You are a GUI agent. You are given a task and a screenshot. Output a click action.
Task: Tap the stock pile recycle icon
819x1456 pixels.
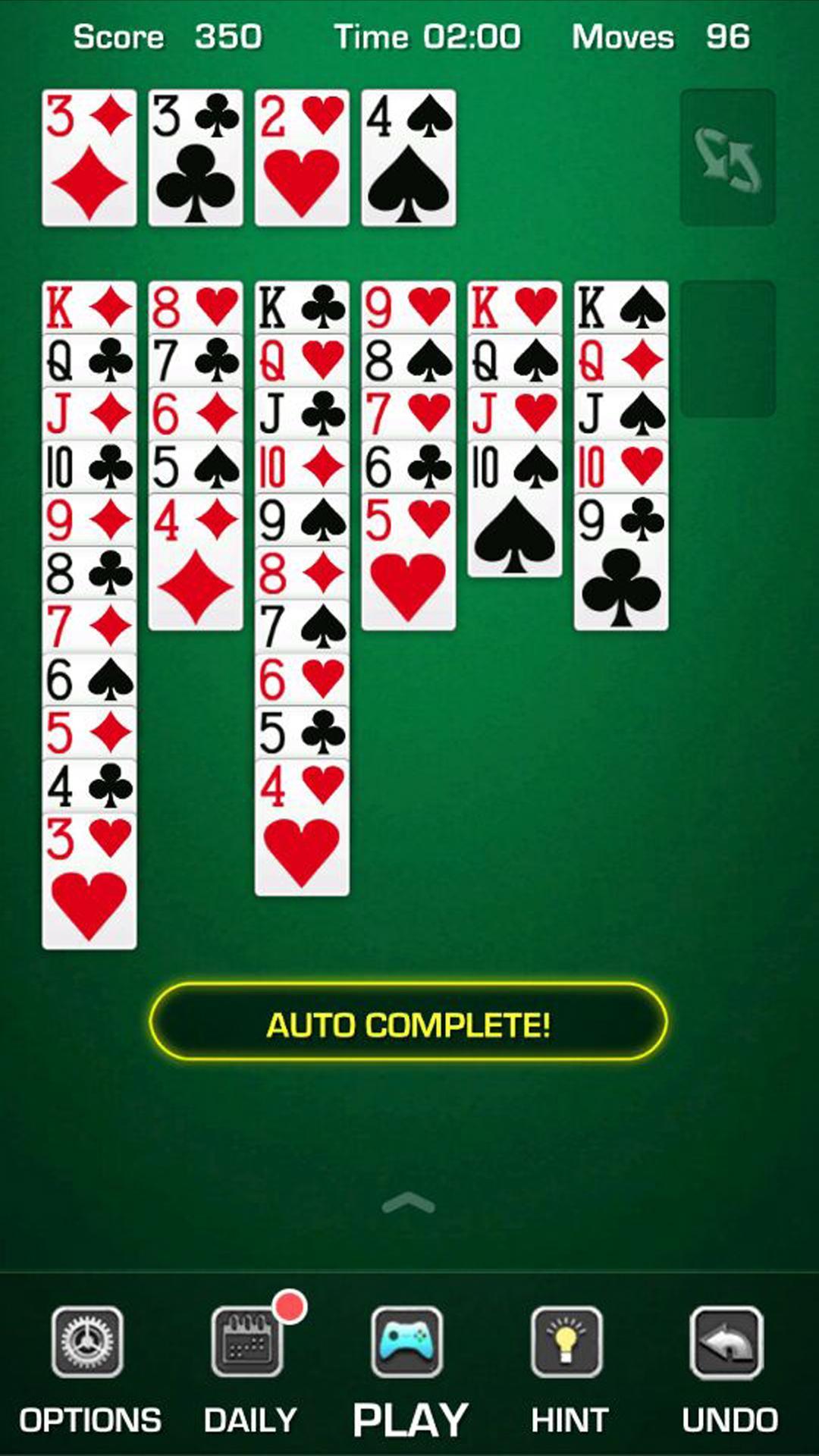pyautogui.click(x=727, y=158)
